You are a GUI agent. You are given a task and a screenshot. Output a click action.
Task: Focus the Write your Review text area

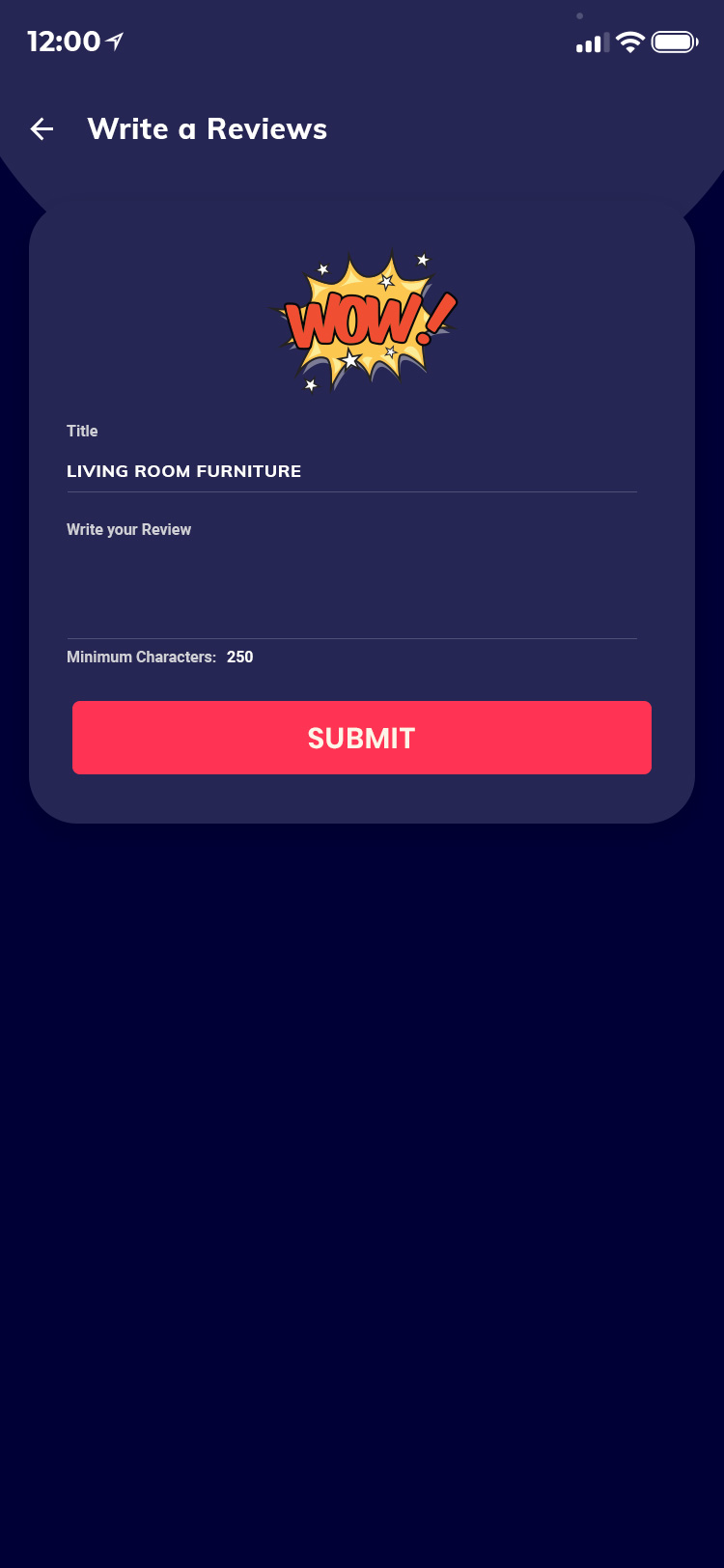(x=350, y=584)
